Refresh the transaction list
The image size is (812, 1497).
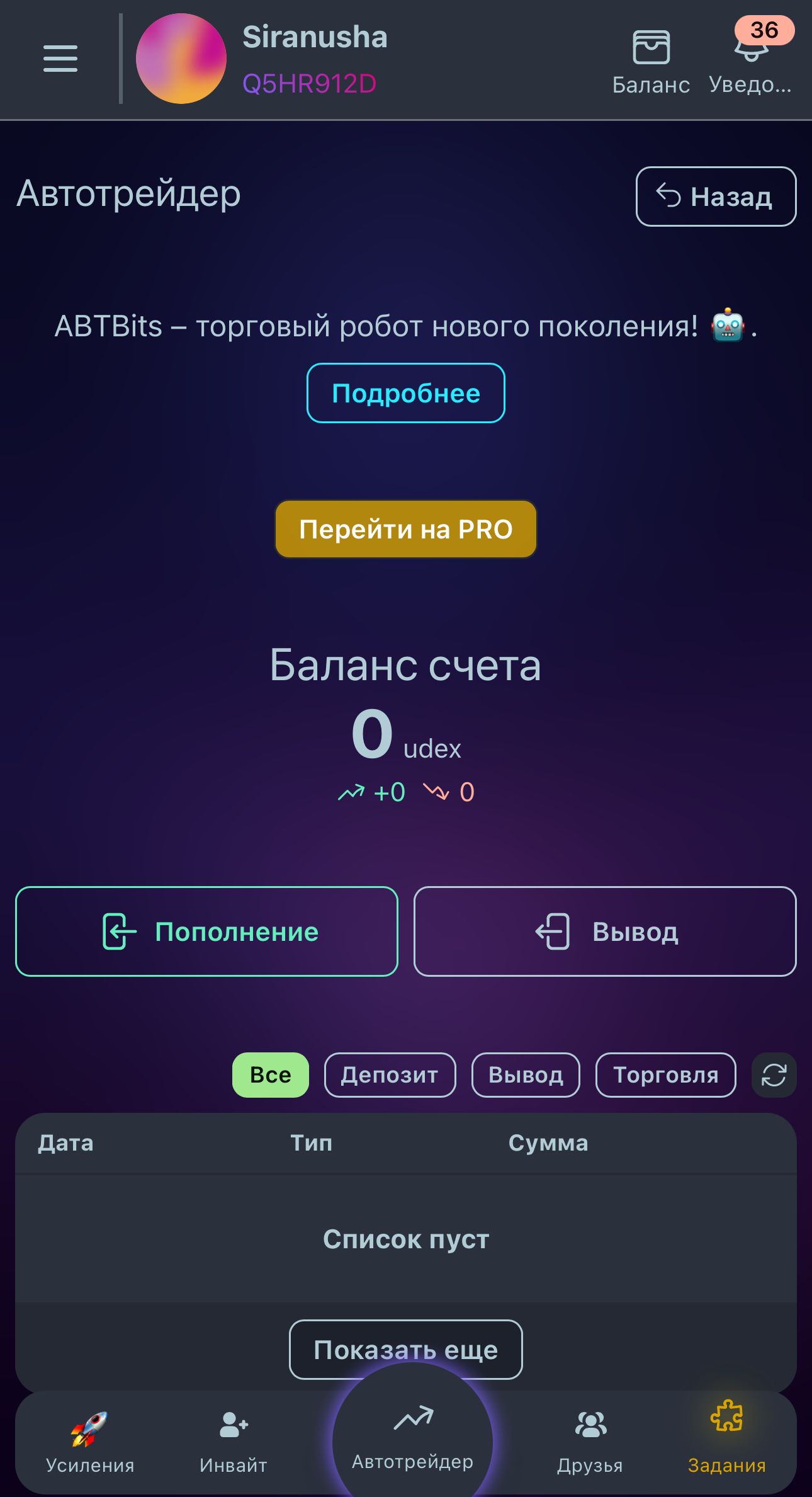point(774,1075)
